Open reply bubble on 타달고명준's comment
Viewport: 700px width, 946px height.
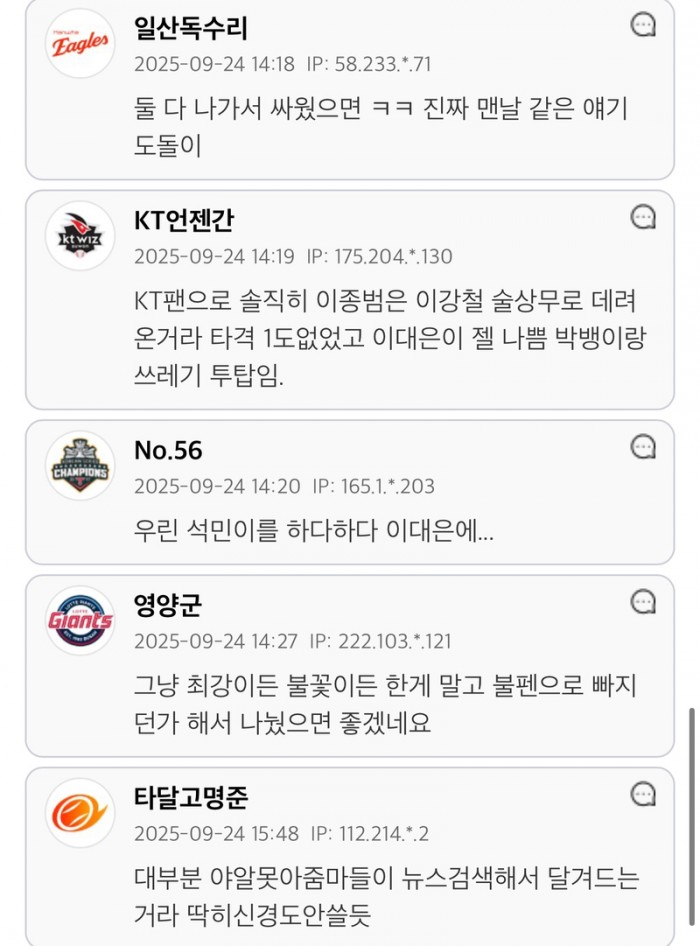click(x=644, y=794)
